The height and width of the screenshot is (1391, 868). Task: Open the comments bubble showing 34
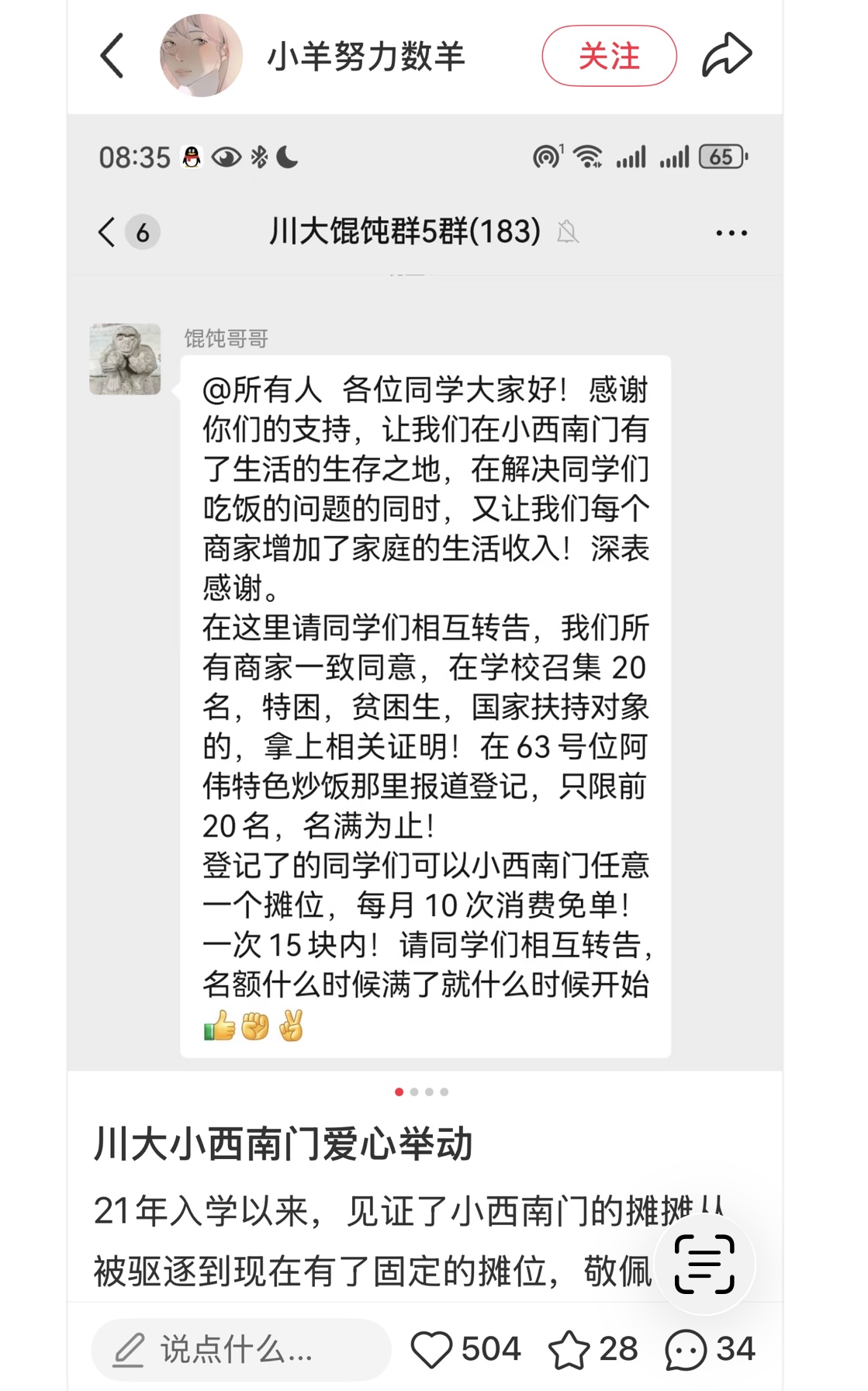tap(686, 1350)
